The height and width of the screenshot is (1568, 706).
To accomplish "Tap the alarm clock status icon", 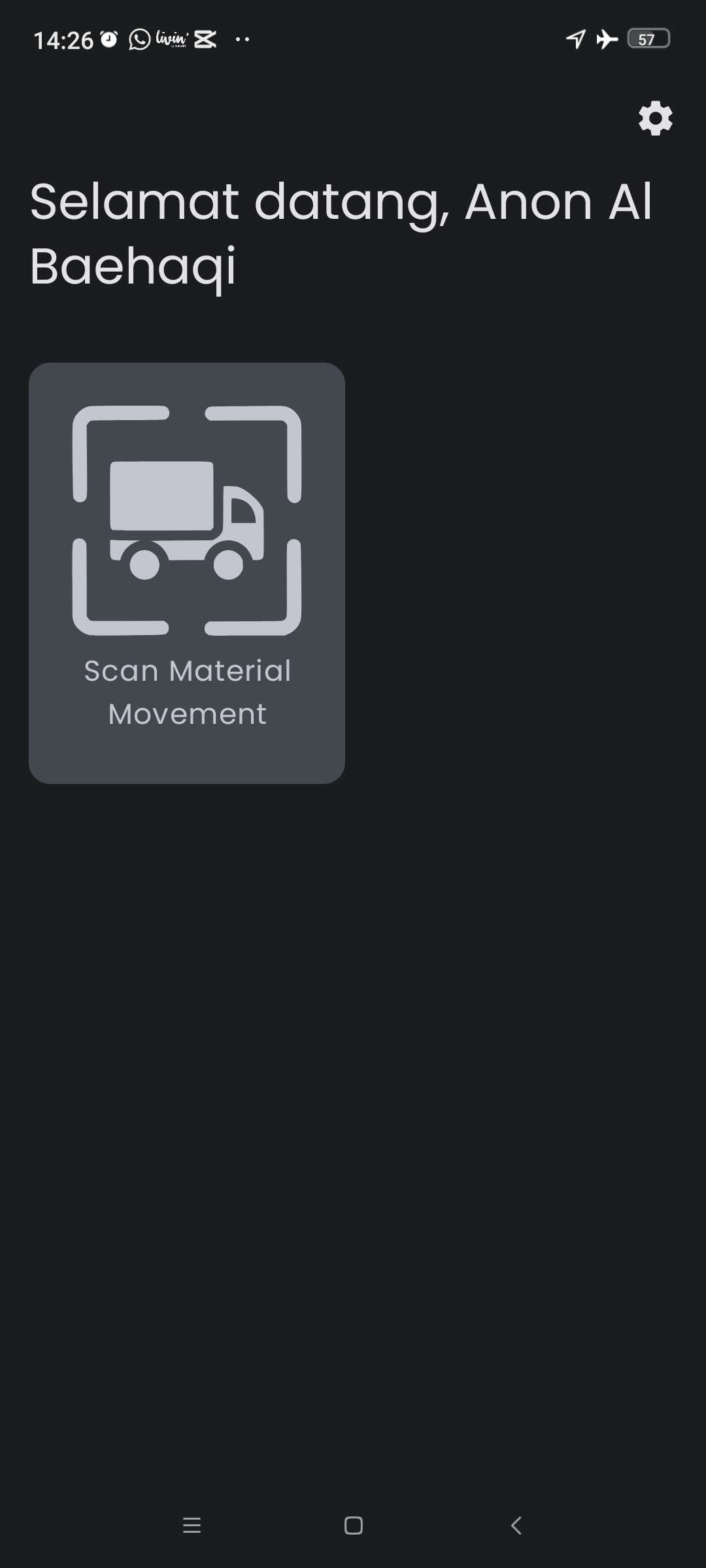I will pos(109,38).
